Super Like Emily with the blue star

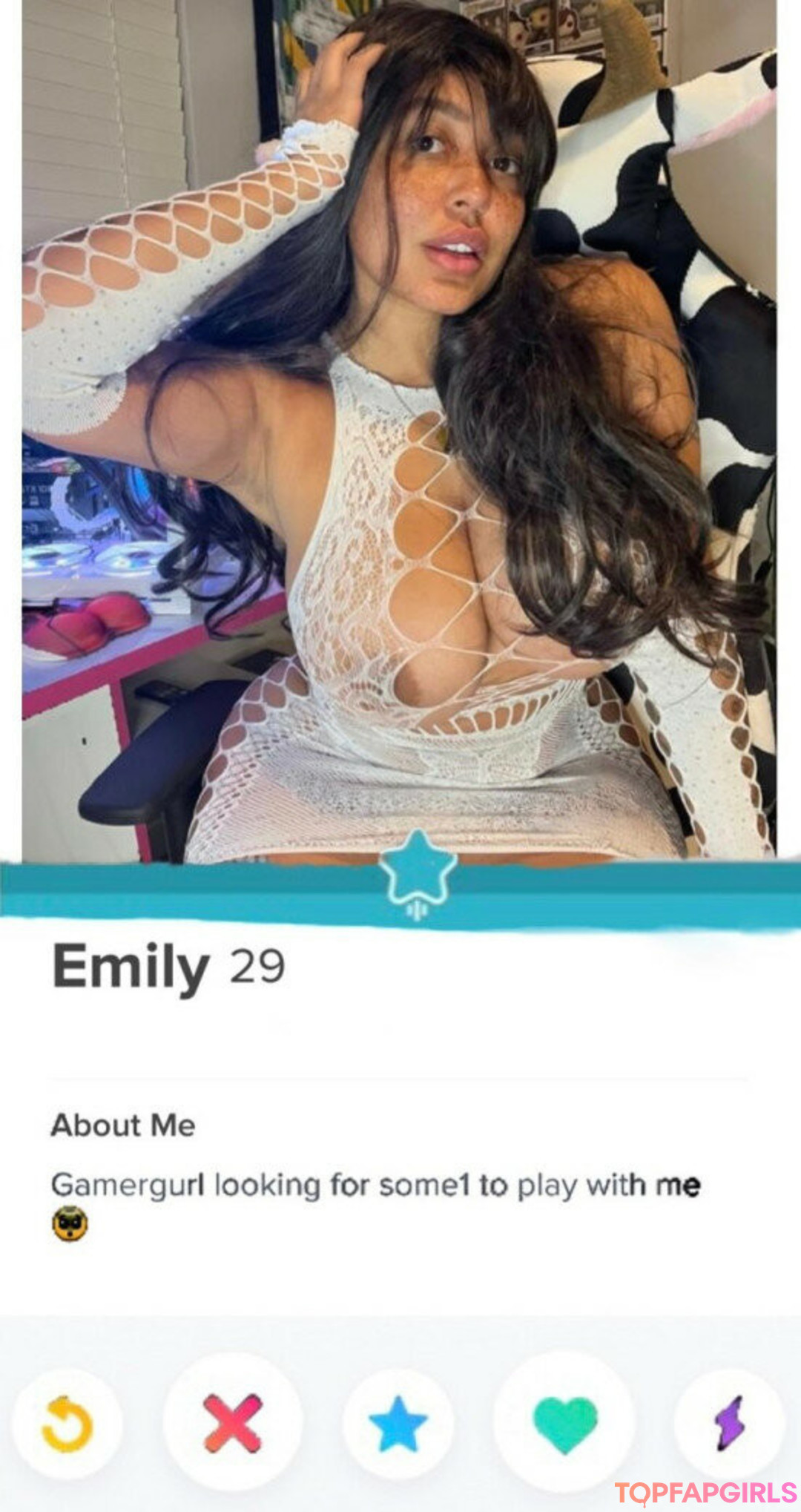pos(398,1423)
